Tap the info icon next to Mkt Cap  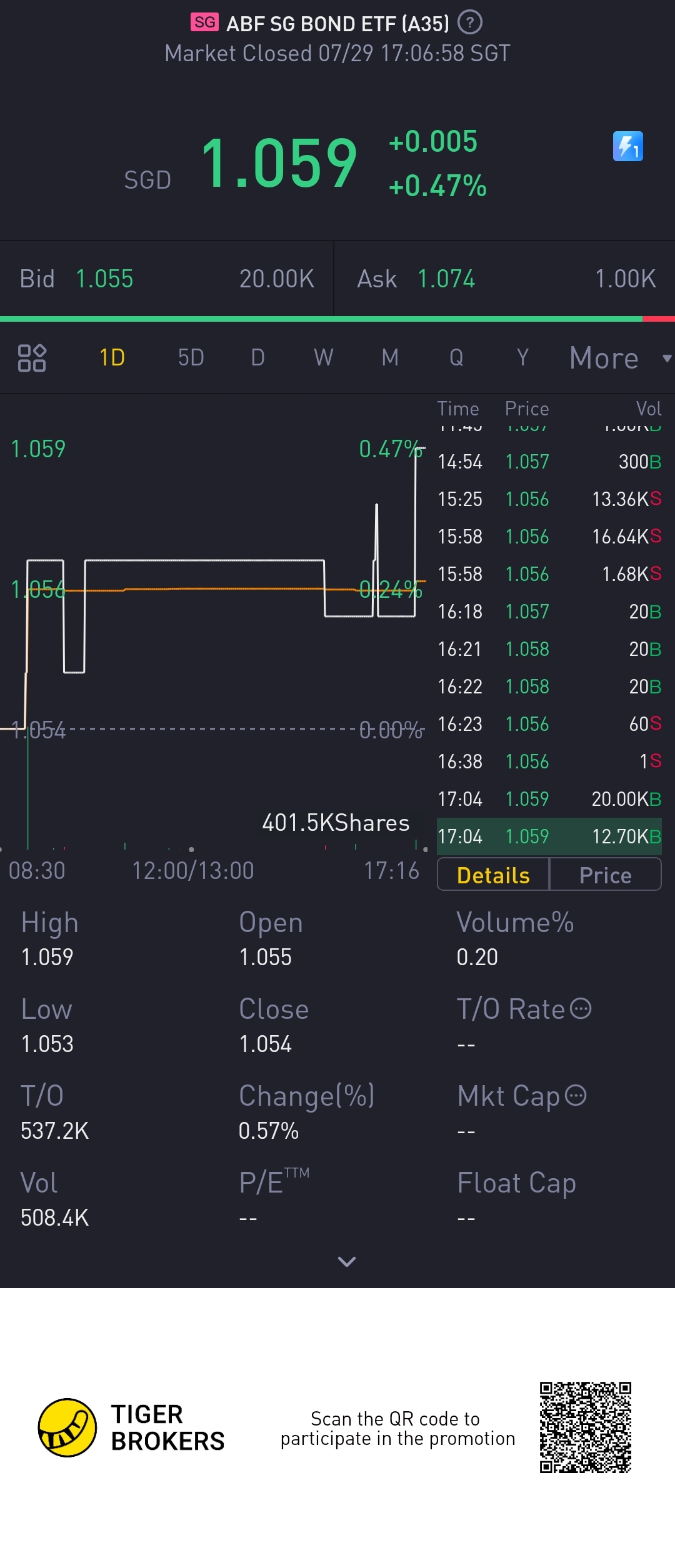coord(576,1096)
